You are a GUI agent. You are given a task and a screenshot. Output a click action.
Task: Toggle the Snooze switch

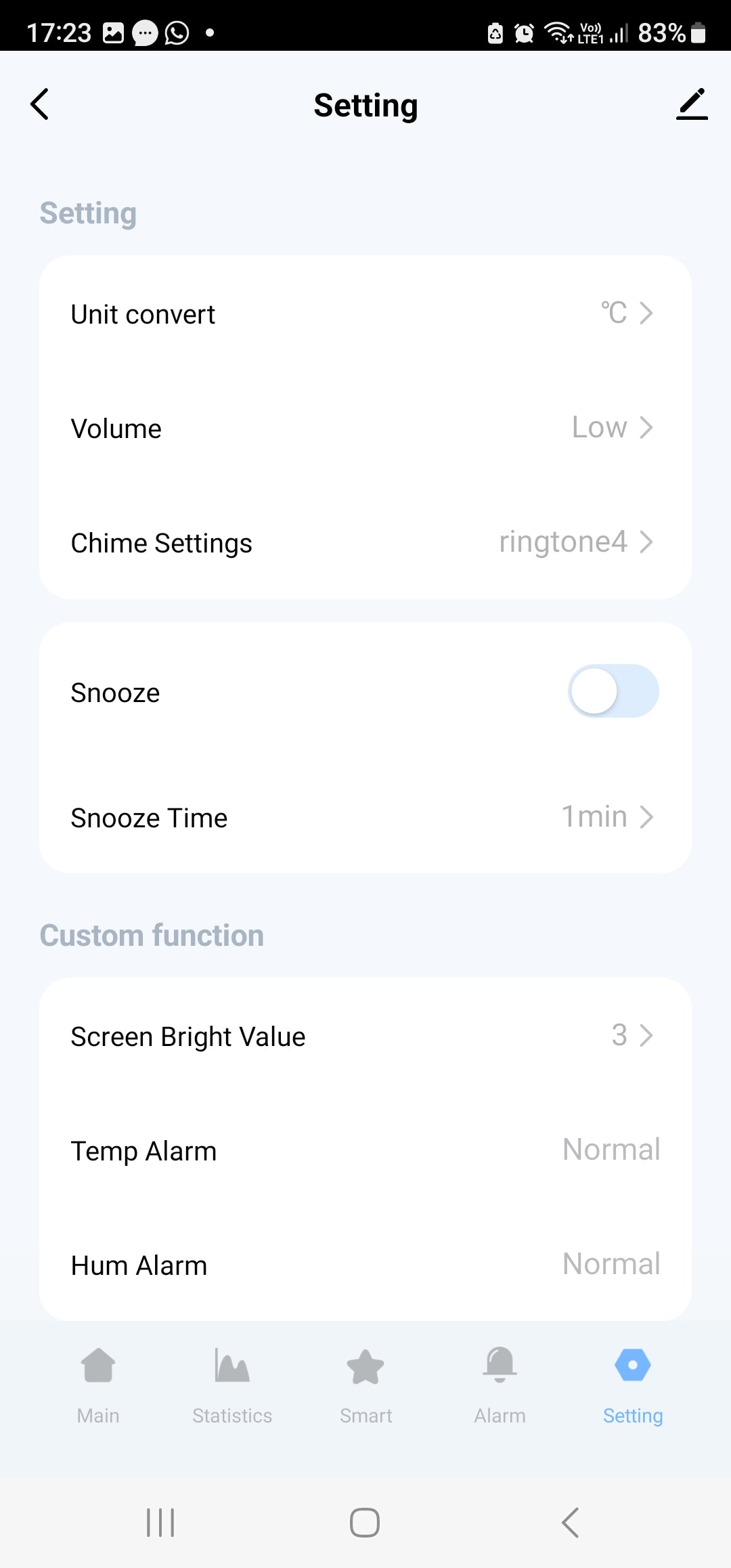coord(613,691)
